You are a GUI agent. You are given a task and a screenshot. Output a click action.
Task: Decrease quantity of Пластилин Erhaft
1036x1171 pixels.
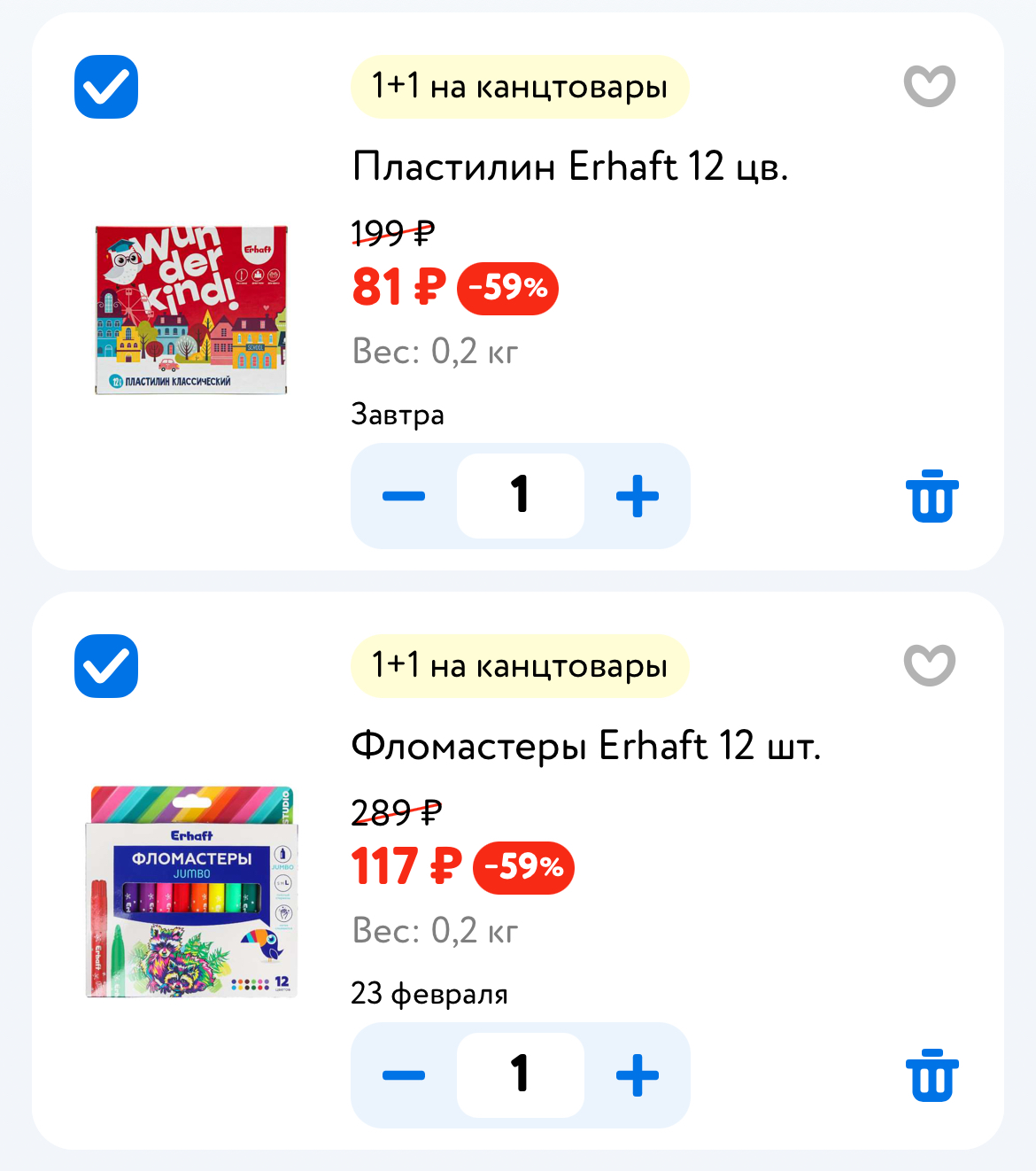pyautogui.click(x=404, y=496)
